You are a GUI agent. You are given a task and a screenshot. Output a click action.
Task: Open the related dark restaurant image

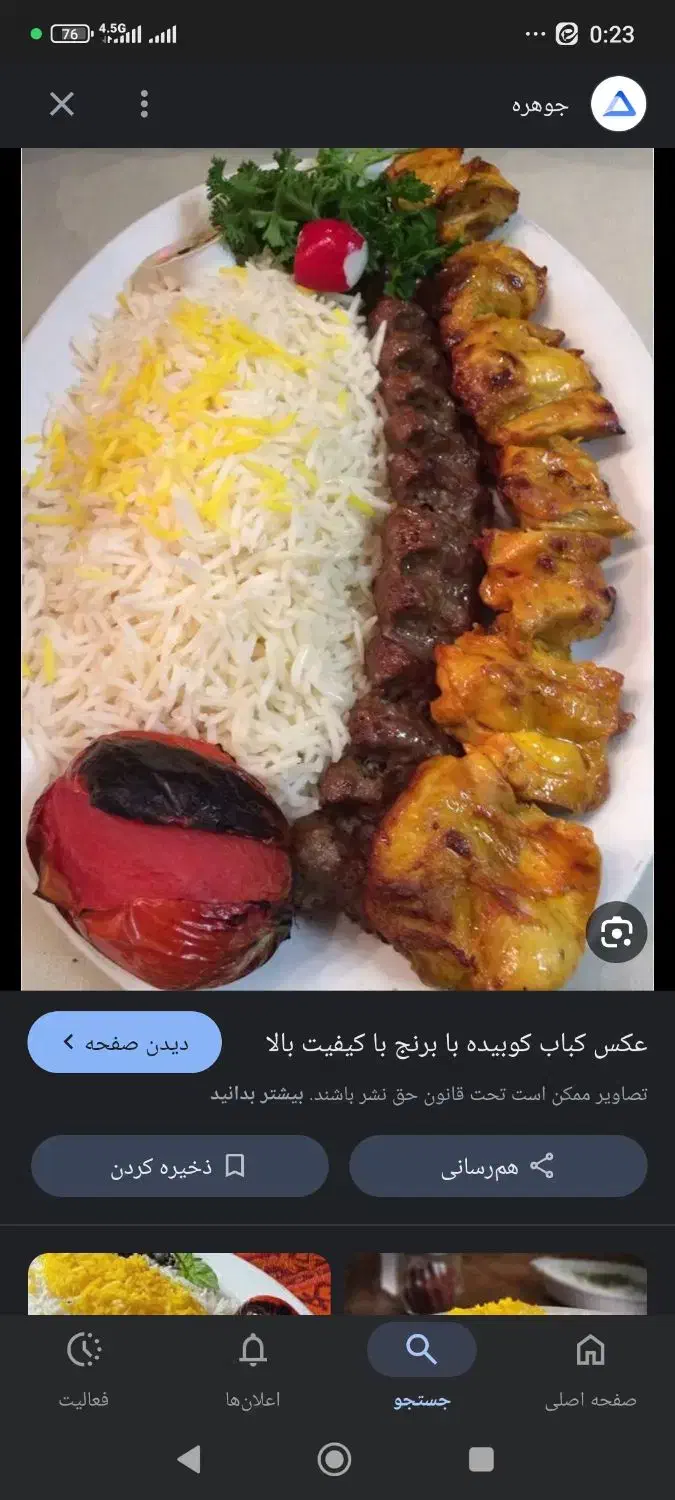coord(496,1283)
